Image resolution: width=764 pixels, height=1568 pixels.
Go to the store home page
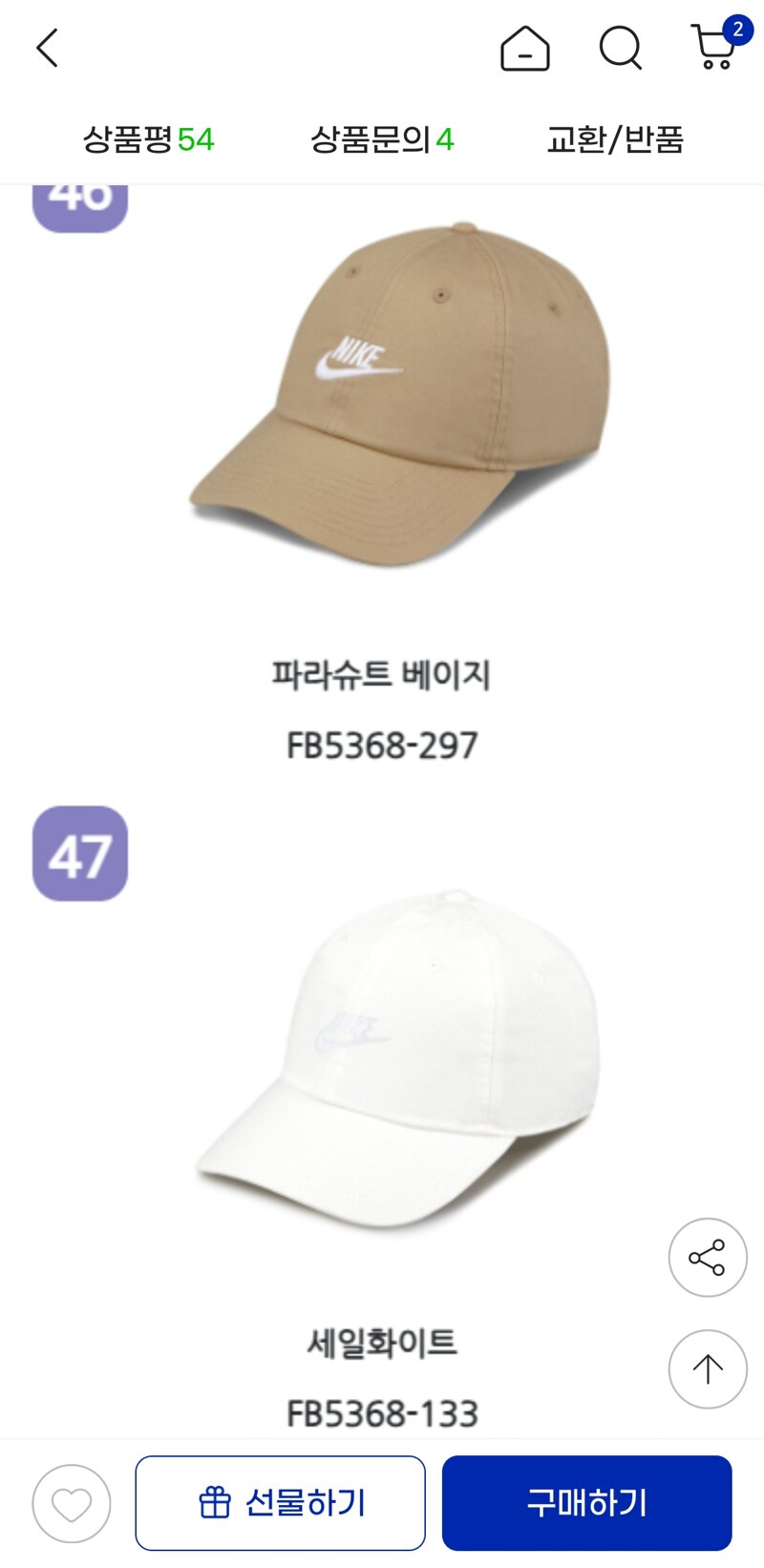point(524,48)
